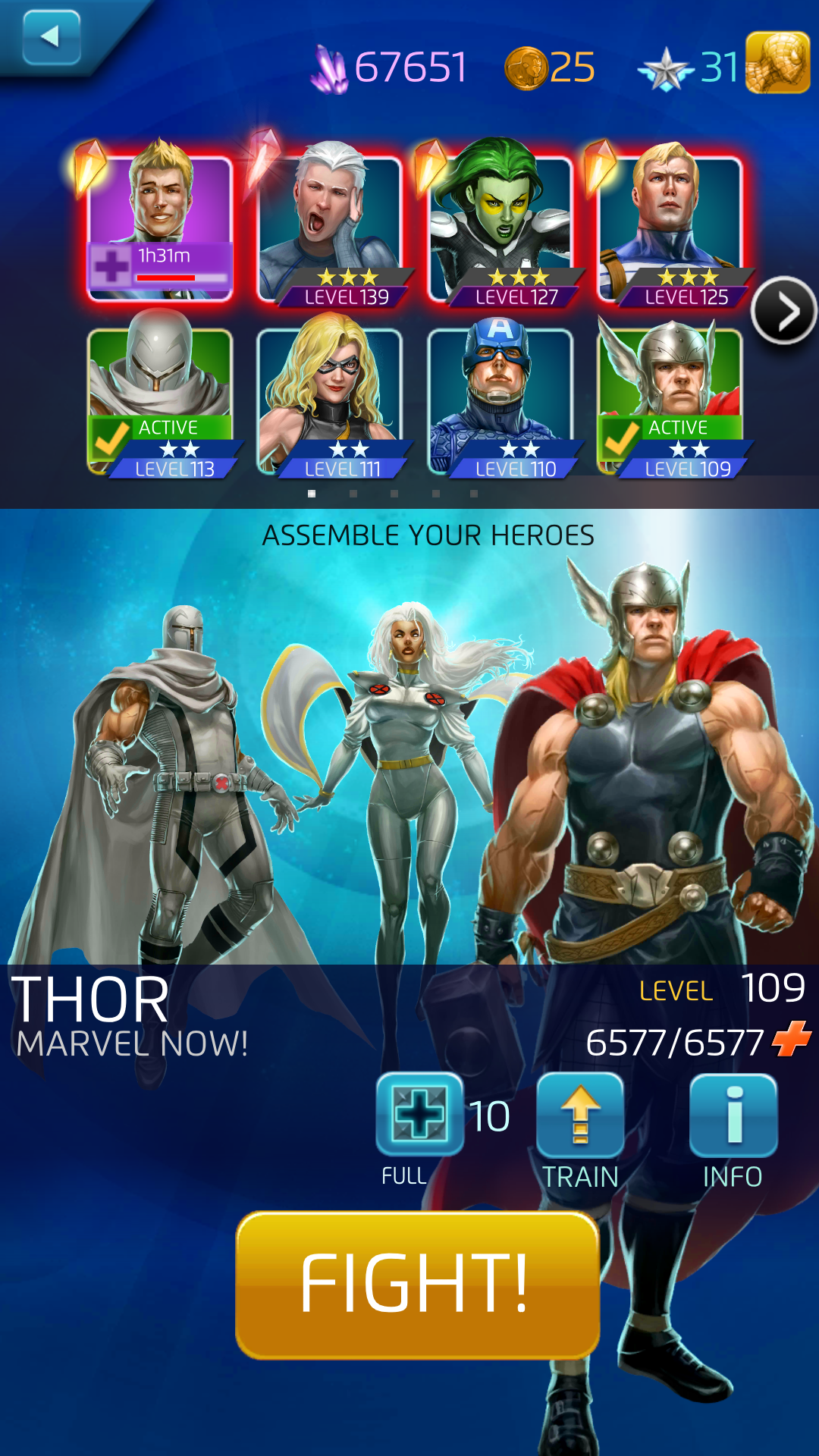View Thor's INFO
The width and height of the screenshot is (819, 1456).
pos(733,1116)
